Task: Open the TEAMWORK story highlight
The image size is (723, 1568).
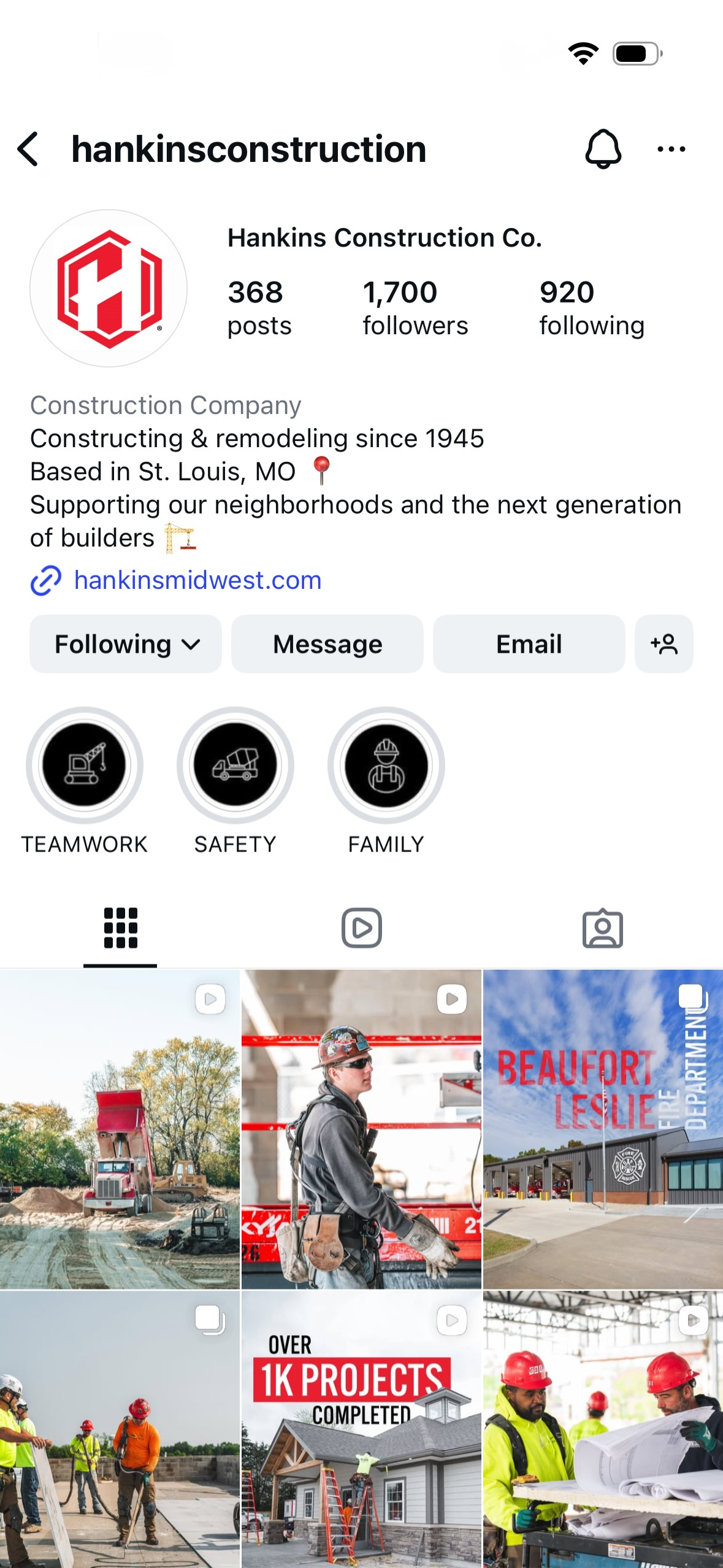Action: point(85,765)
